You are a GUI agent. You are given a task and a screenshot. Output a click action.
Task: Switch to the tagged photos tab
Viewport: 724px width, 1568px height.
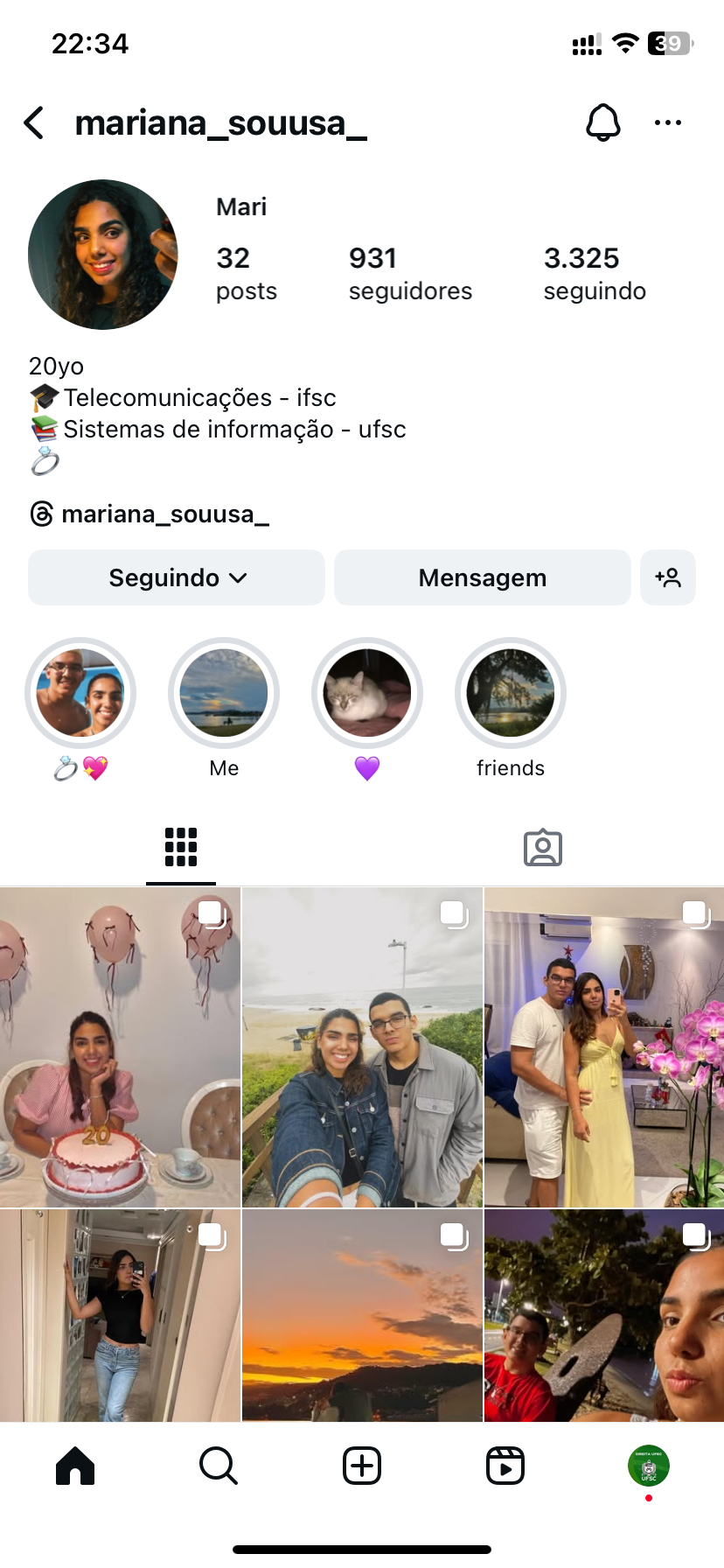click(542, 848)
